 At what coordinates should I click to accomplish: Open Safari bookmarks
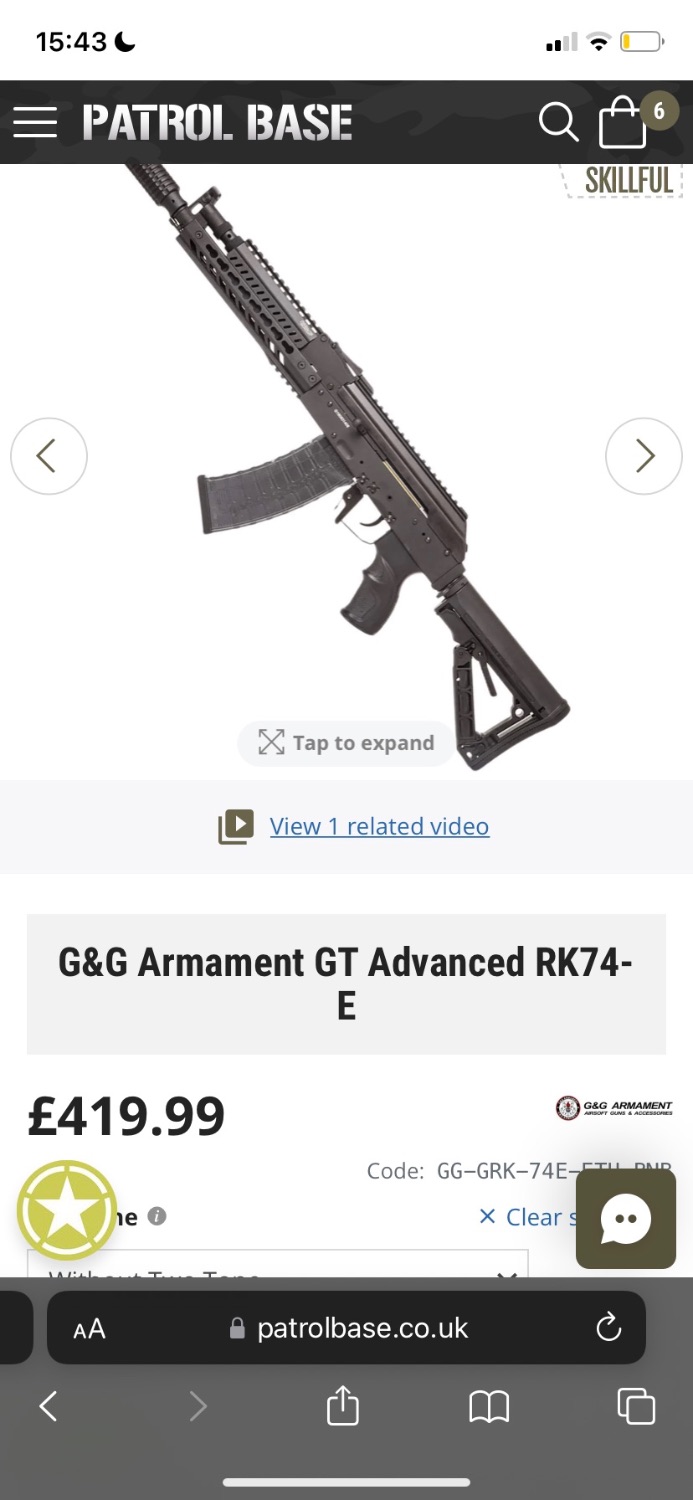(x=489, y=1407)
